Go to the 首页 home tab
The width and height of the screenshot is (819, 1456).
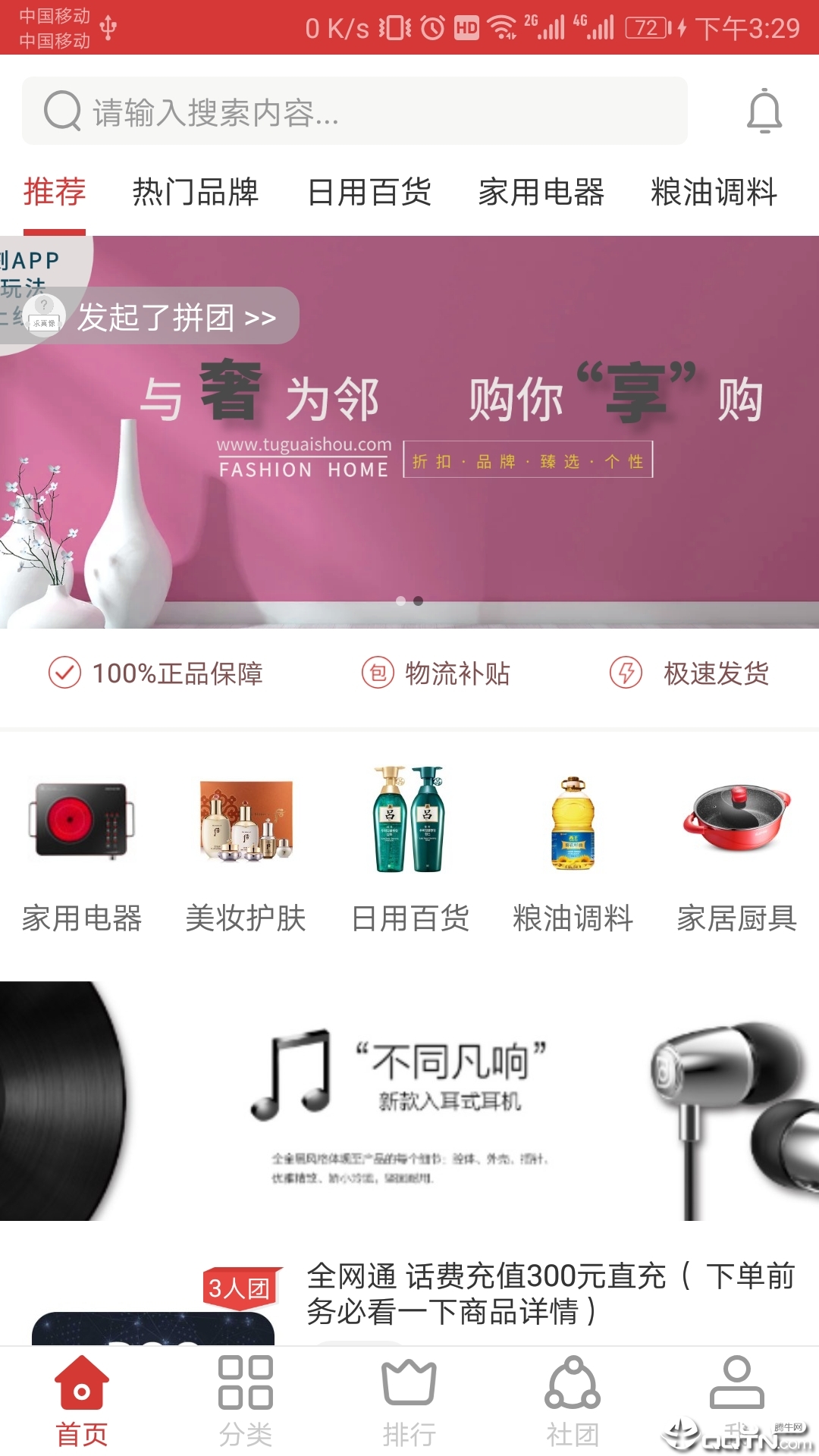pos(82,1401)
